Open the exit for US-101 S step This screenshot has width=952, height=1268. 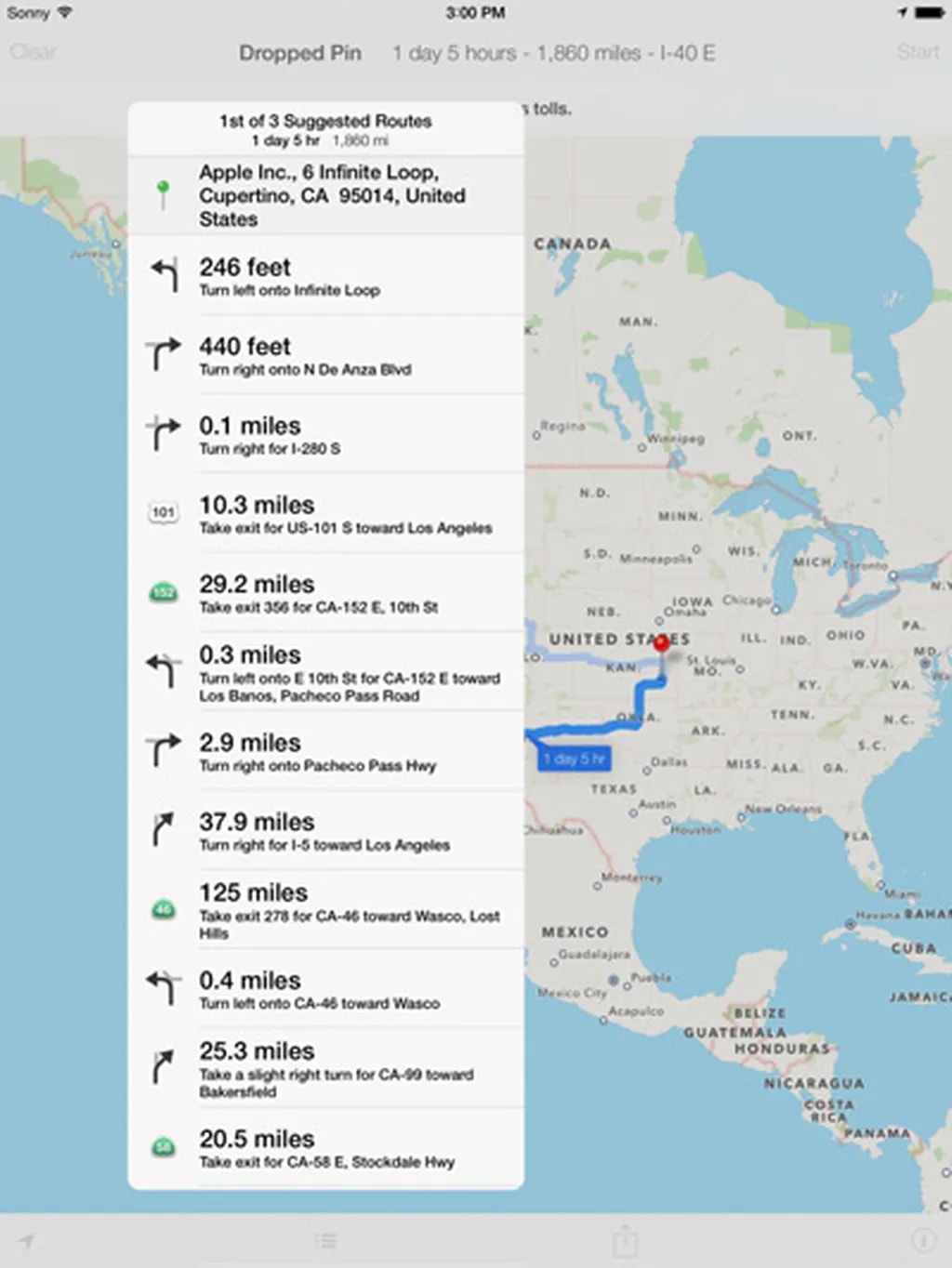click(x=325, y=514)
